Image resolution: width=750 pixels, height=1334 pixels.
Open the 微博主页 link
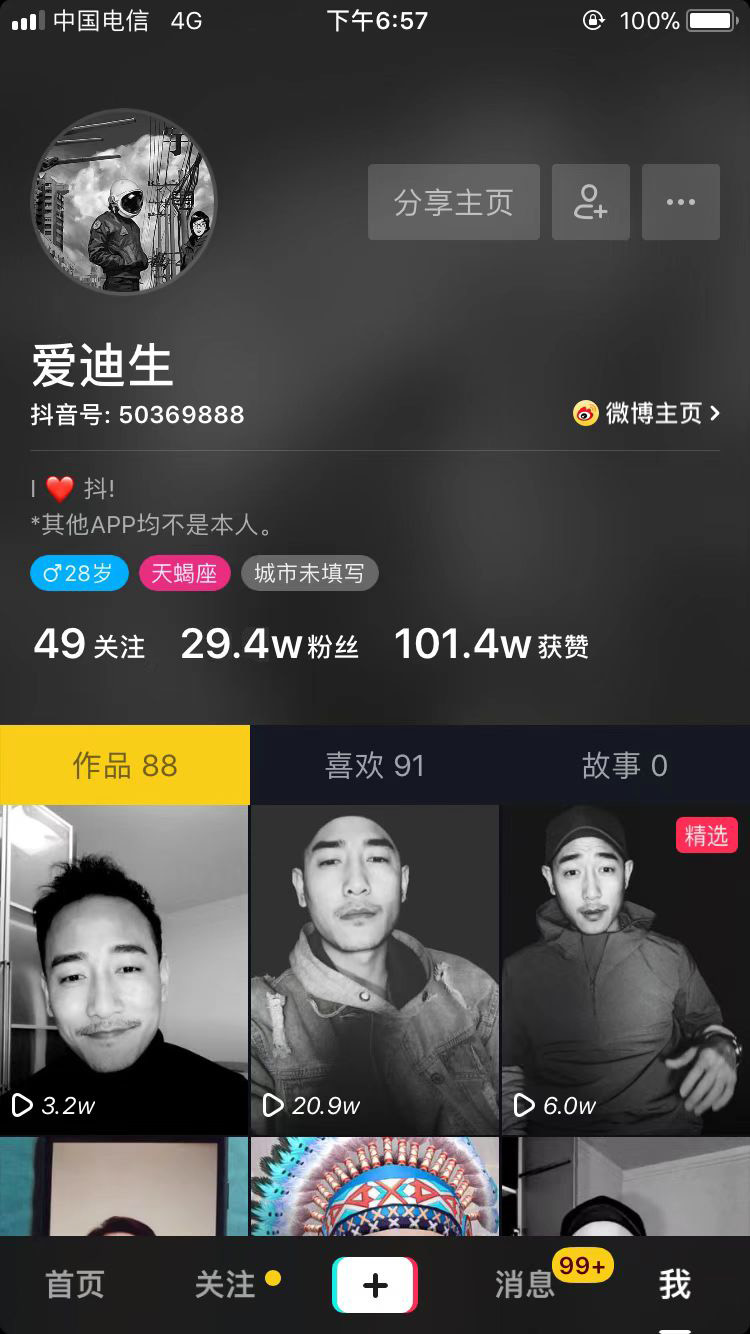(x=647, y=413)
